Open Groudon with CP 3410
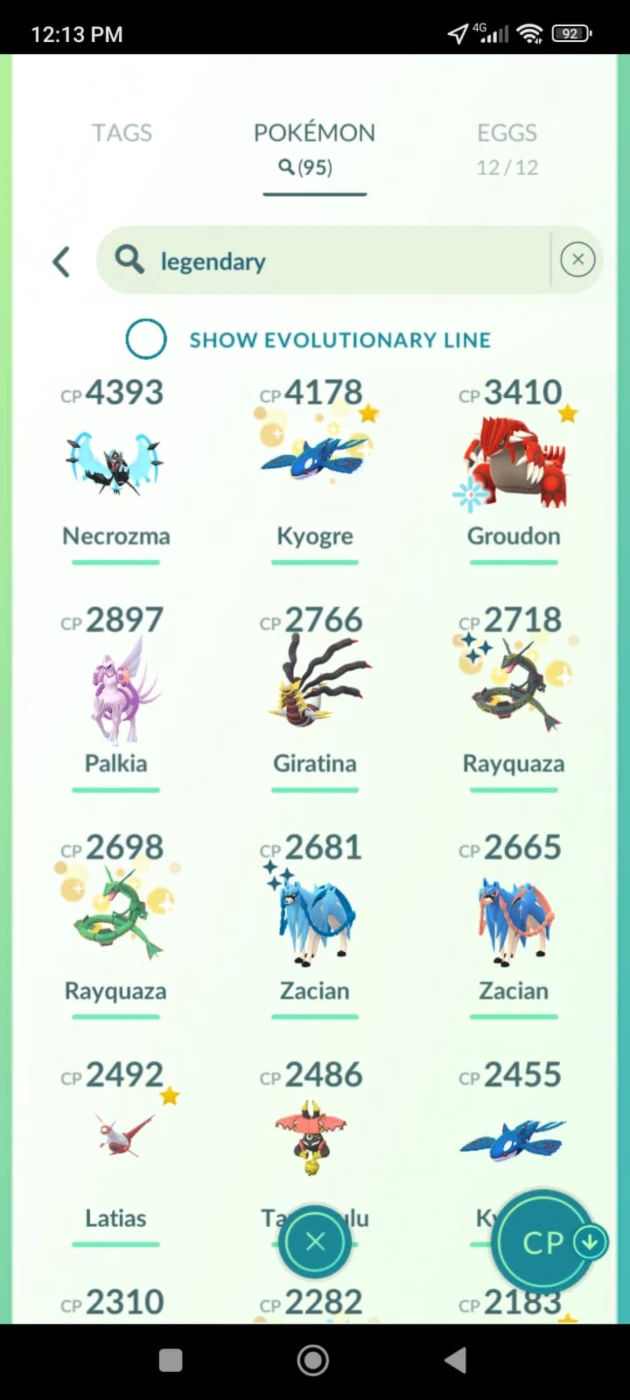630x1400 pixels. point(514,470)
